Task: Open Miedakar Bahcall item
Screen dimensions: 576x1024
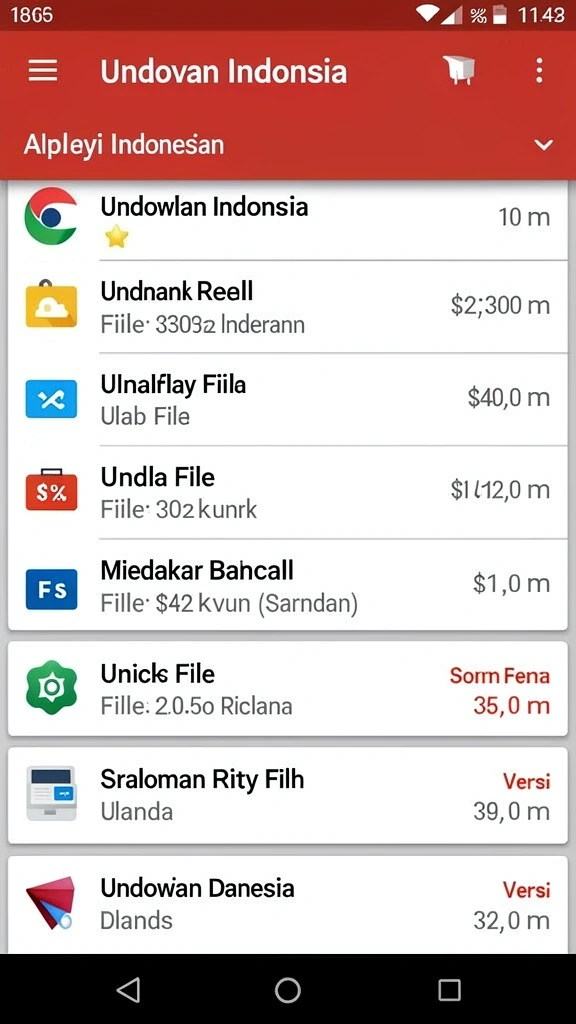Action: coord(287,584)
